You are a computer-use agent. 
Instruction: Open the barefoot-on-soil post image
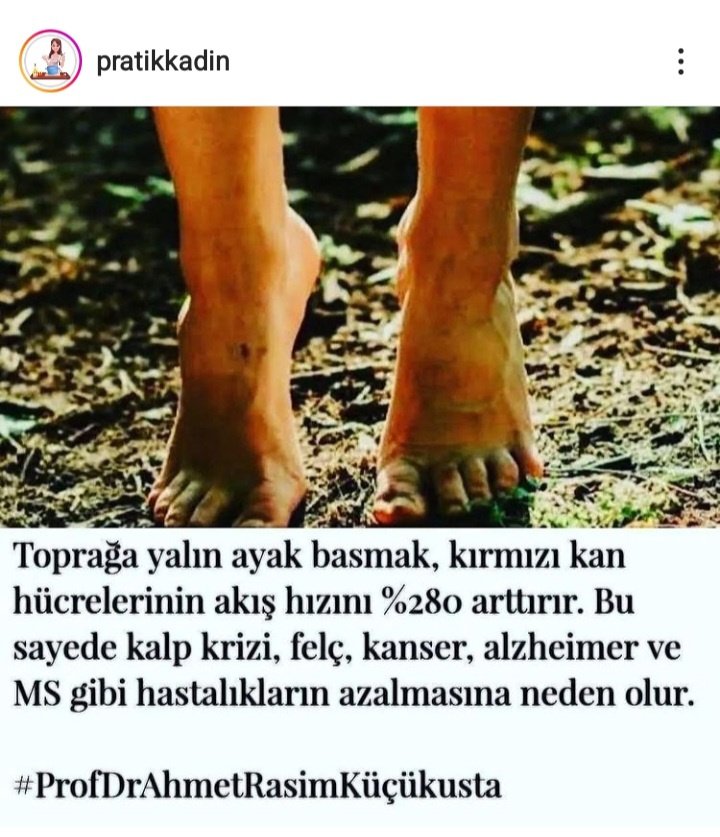point(360,320)
